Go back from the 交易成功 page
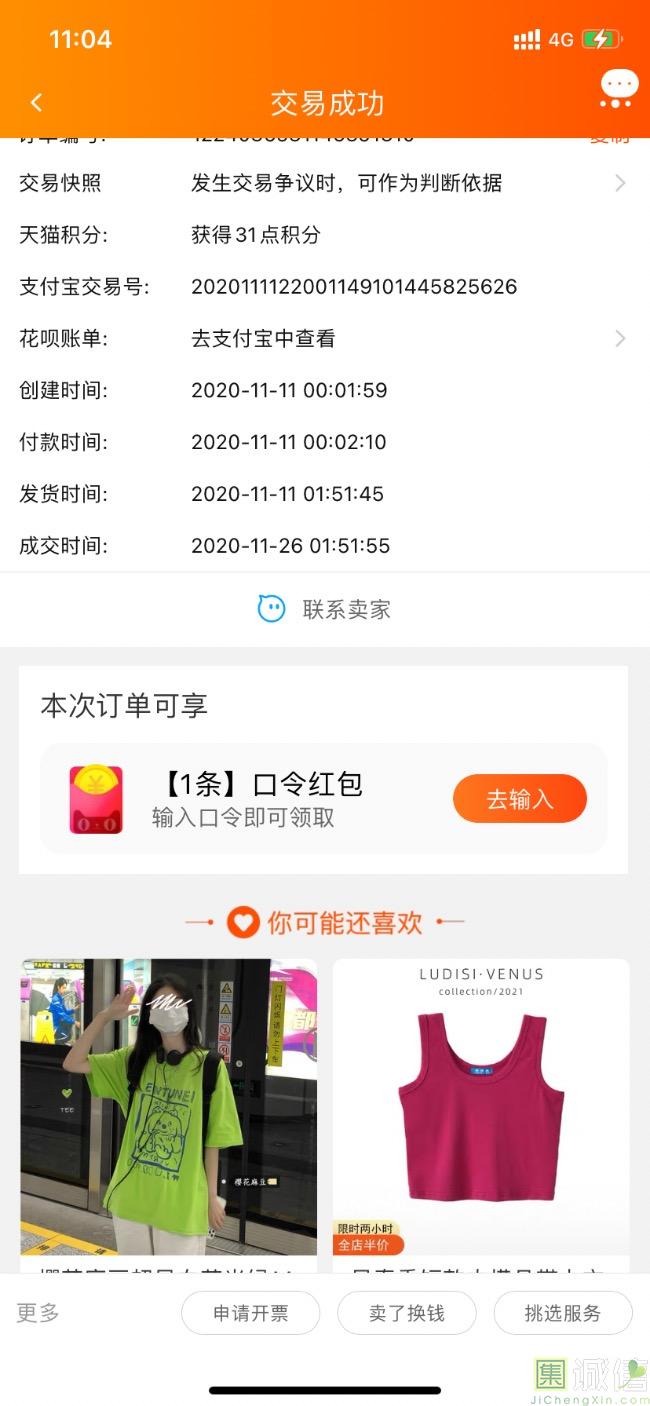 (37, 103)
